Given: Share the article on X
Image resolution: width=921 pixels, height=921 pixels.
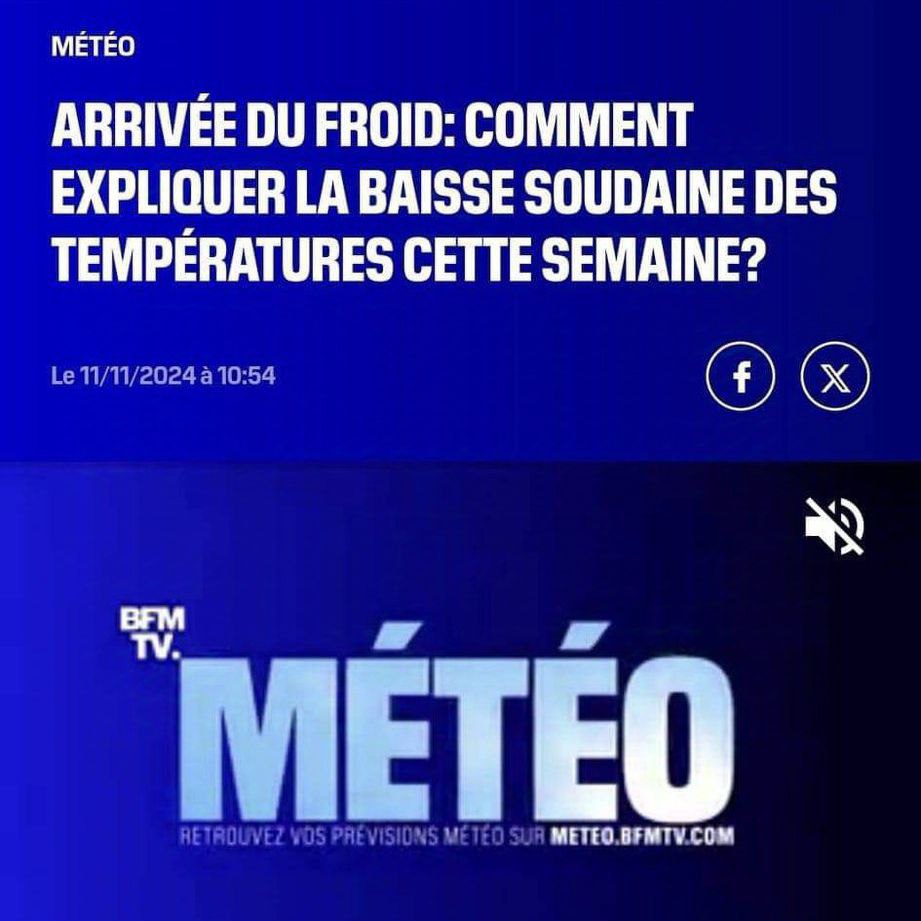Looking at the screenshot, I should [x=835, y=379].
